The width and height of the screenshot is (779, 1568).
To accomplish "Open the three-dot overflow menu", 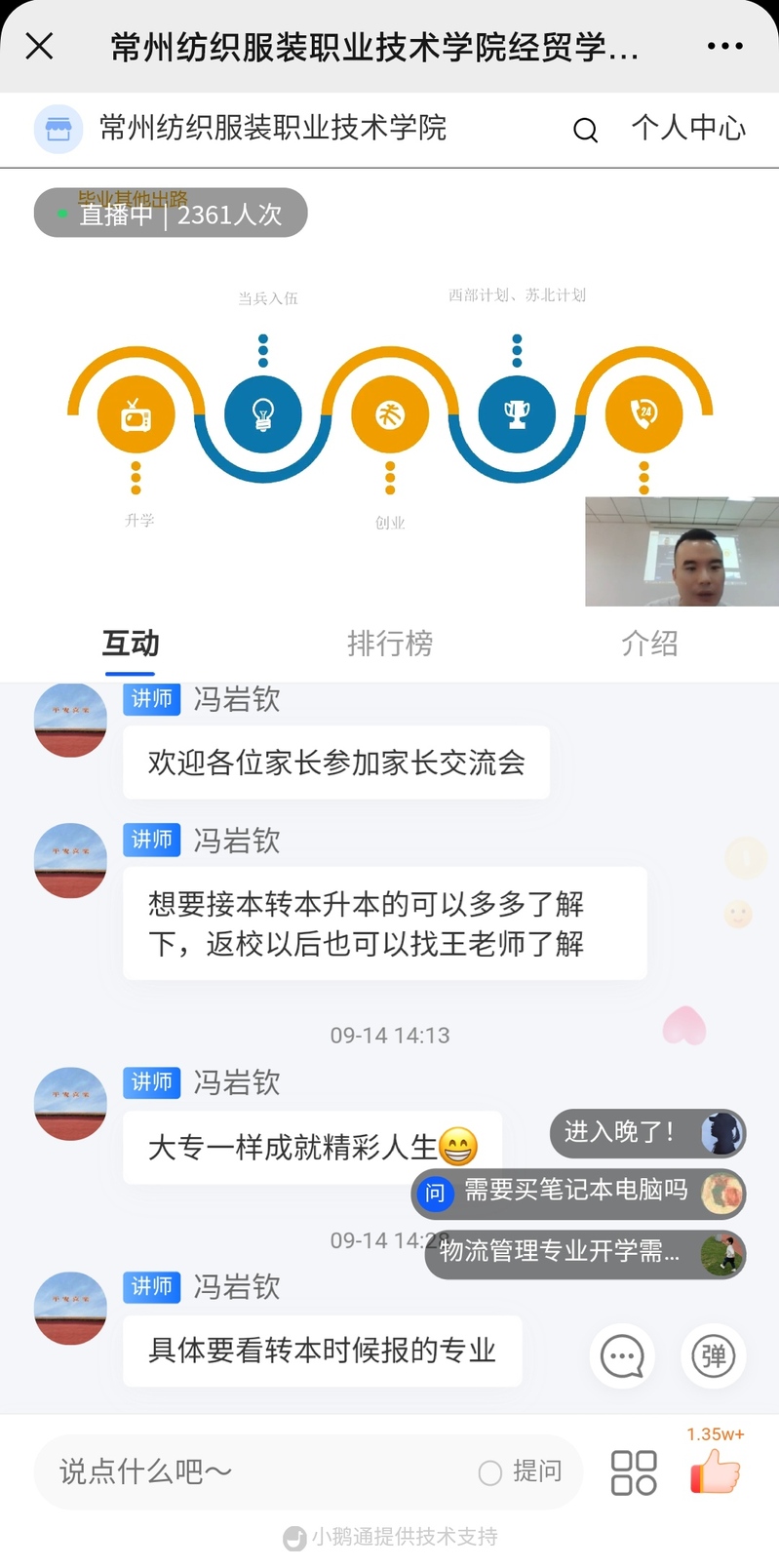I will click(724, 46).
